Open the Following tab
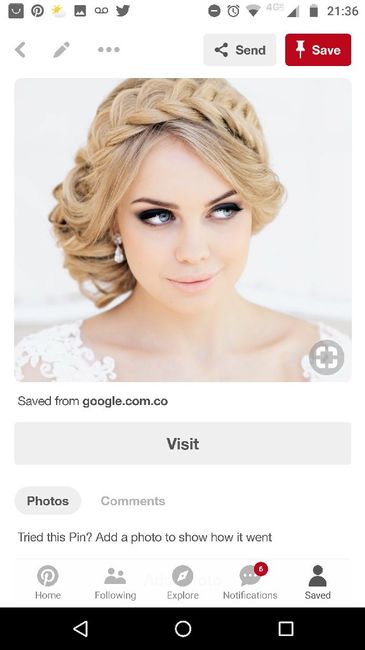The width and height of the screenshot is (365, 650). [x=115, y=582]
